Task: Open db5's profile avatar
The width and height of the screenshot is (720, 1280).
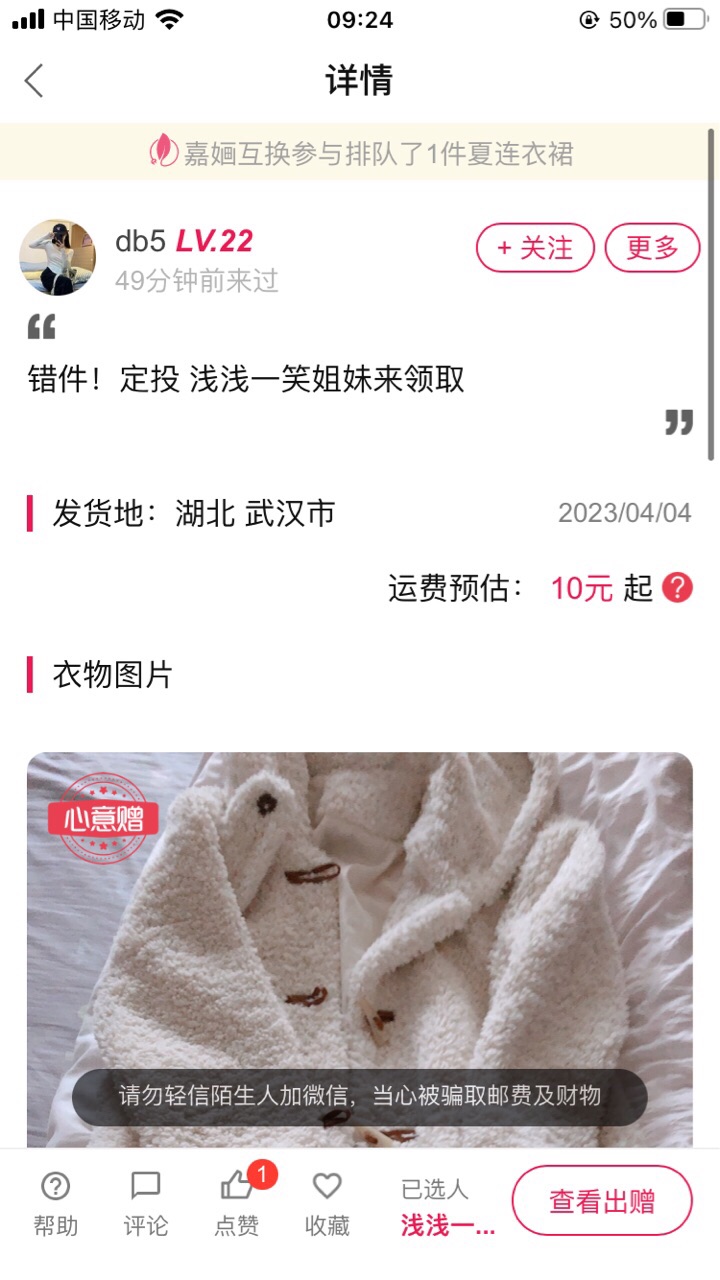Action: click(58, 258)
